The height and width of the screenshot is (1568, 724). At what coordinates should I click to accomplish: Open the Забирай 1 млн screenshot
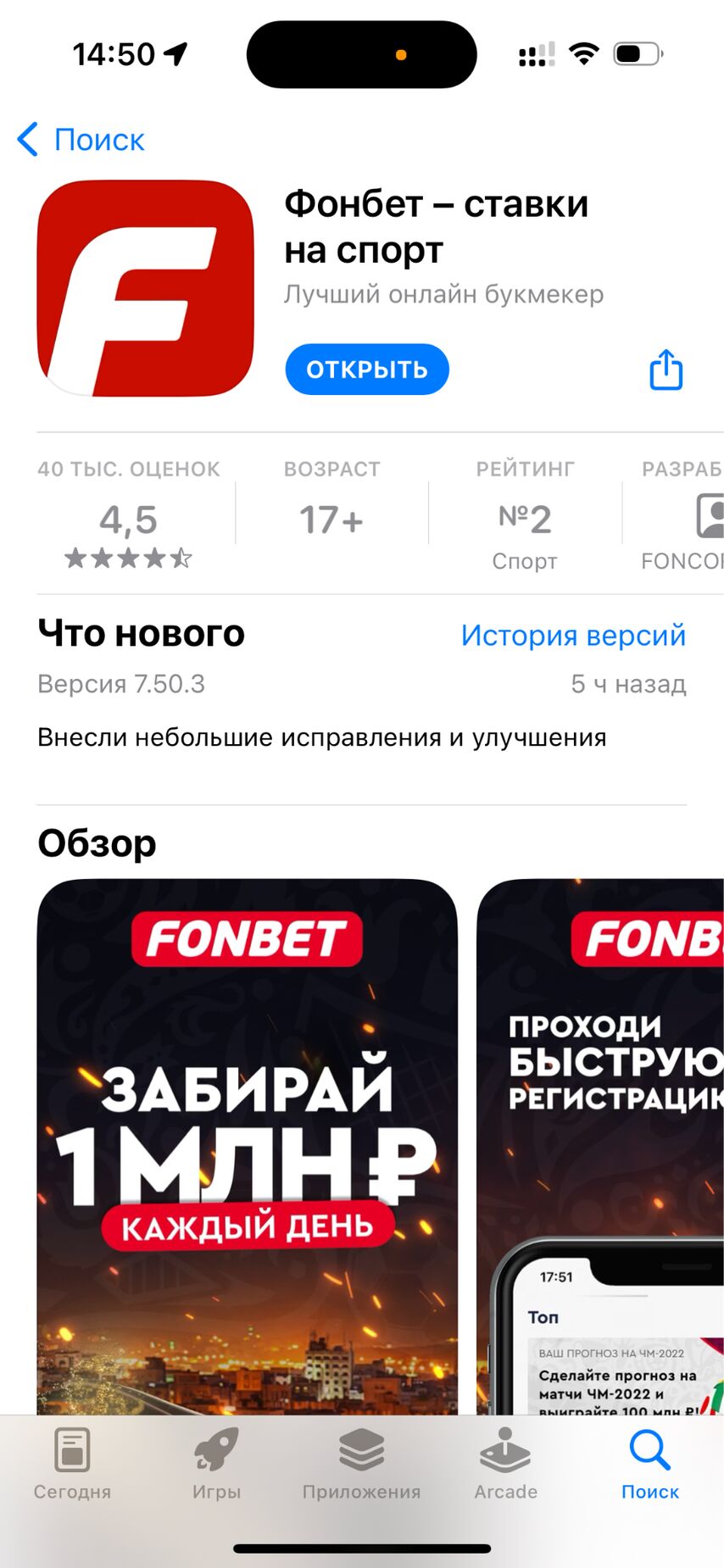coord(247,1144)
